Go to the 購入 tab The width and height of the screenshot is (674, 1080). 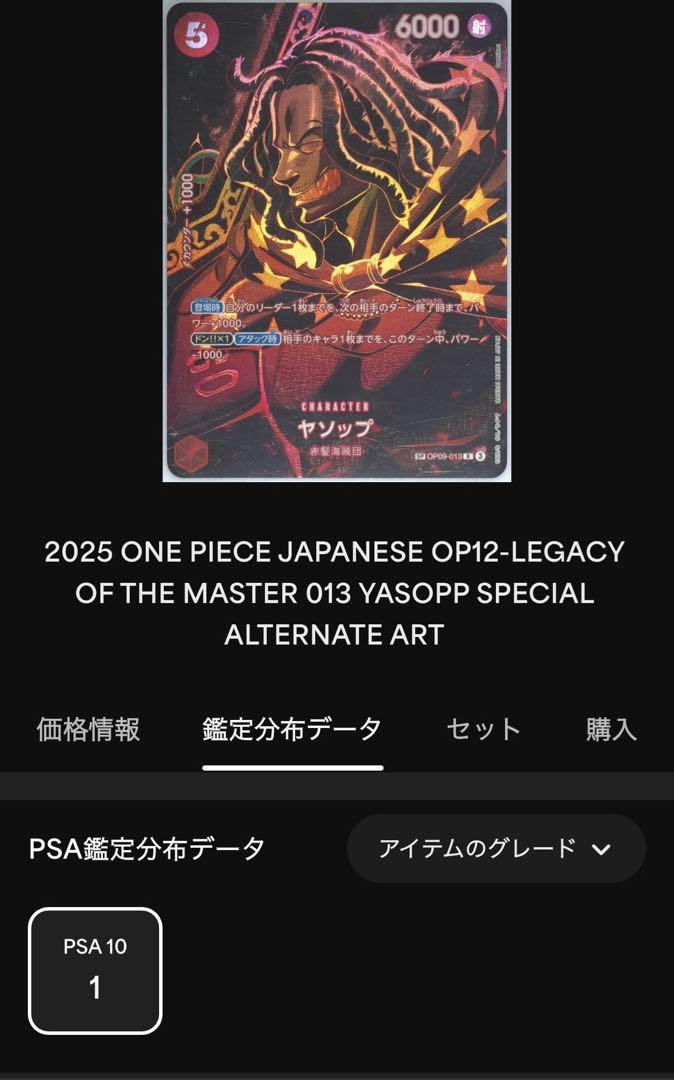tap(611, 729)
